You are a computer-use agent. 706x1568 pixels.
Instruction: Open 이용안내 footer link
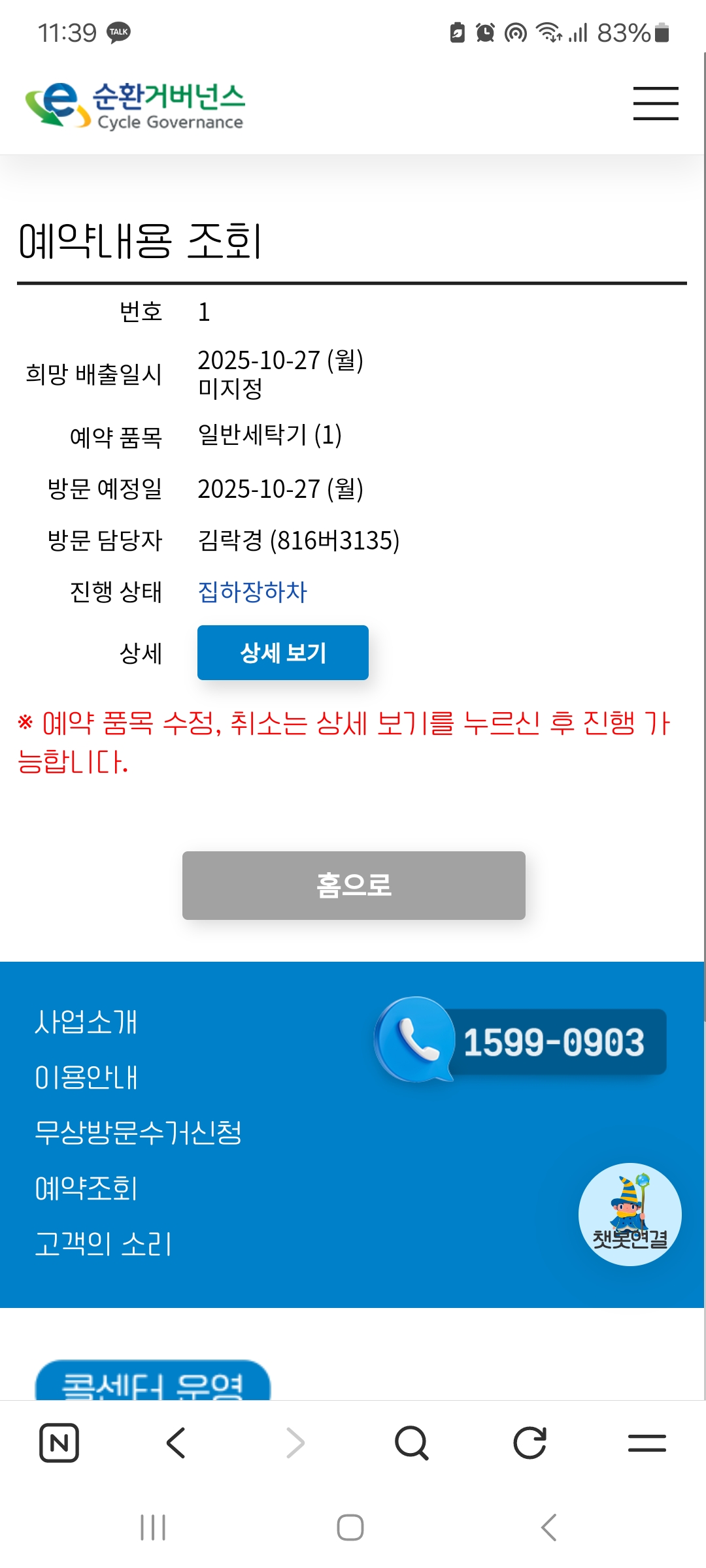pos(86,1077)
